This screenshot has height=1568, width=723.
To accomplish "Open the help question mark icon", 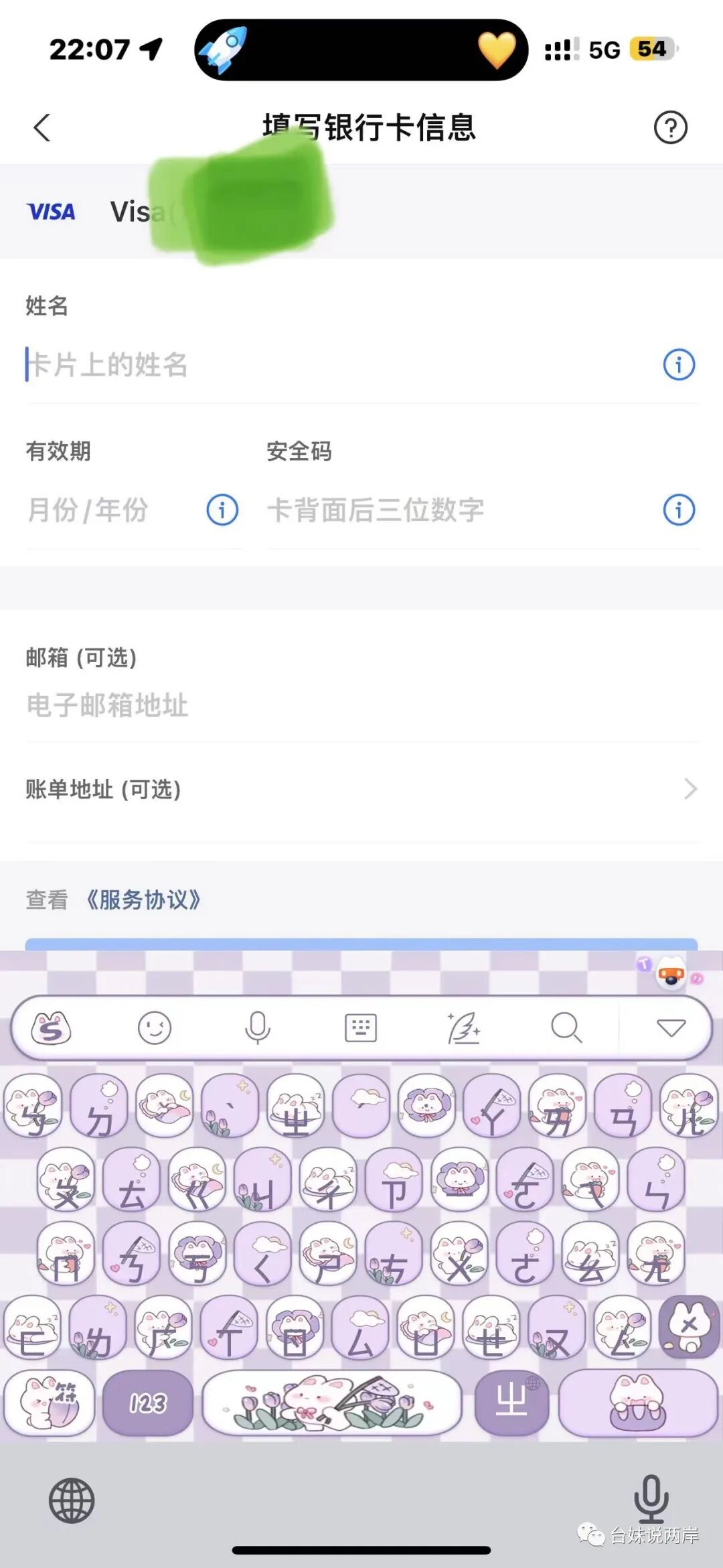I will [670, 127].
